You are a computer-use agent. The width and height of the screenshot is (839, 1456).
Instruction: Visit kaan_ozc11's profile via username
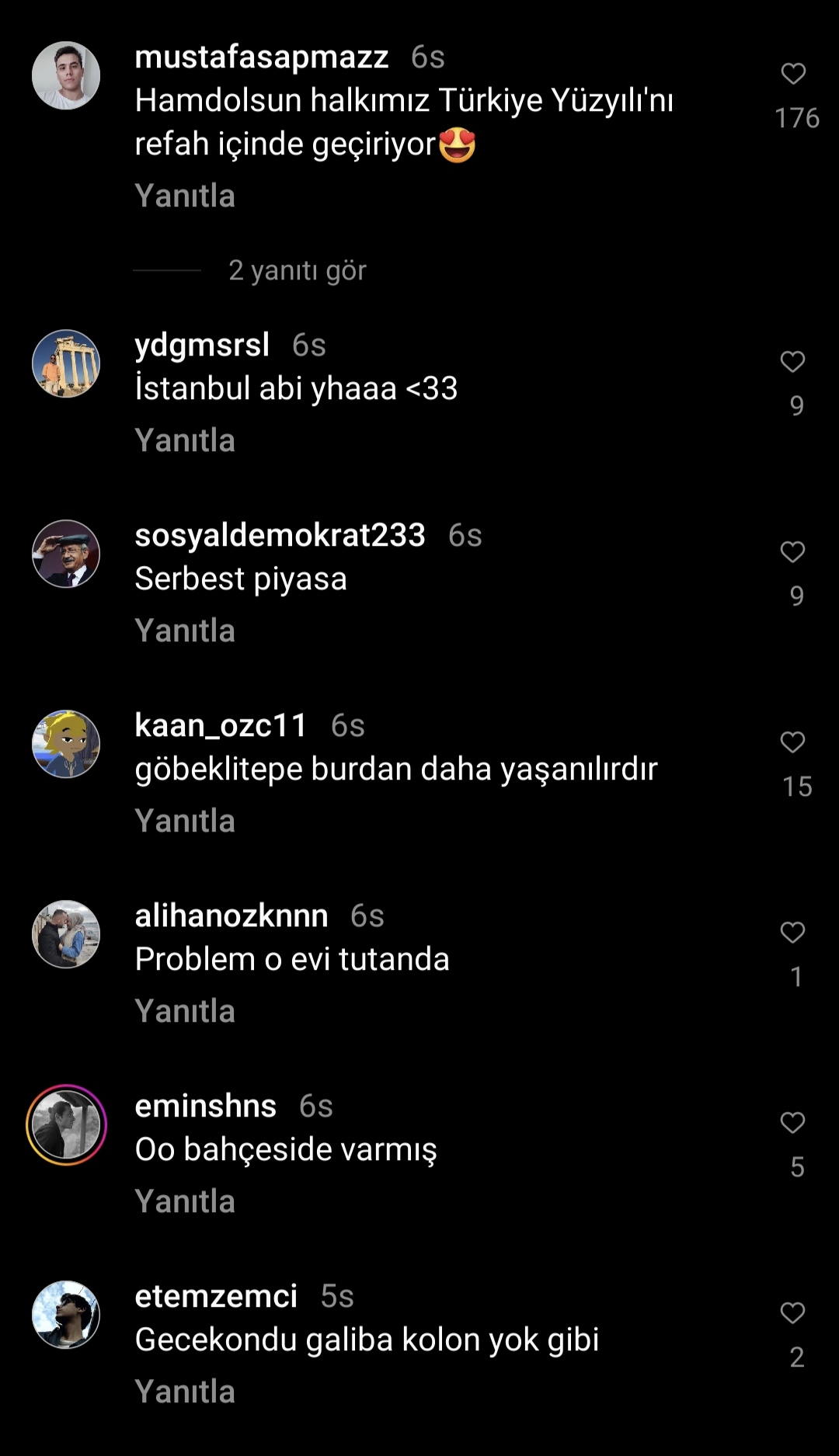pyautogui.click(x=221, y=725)
